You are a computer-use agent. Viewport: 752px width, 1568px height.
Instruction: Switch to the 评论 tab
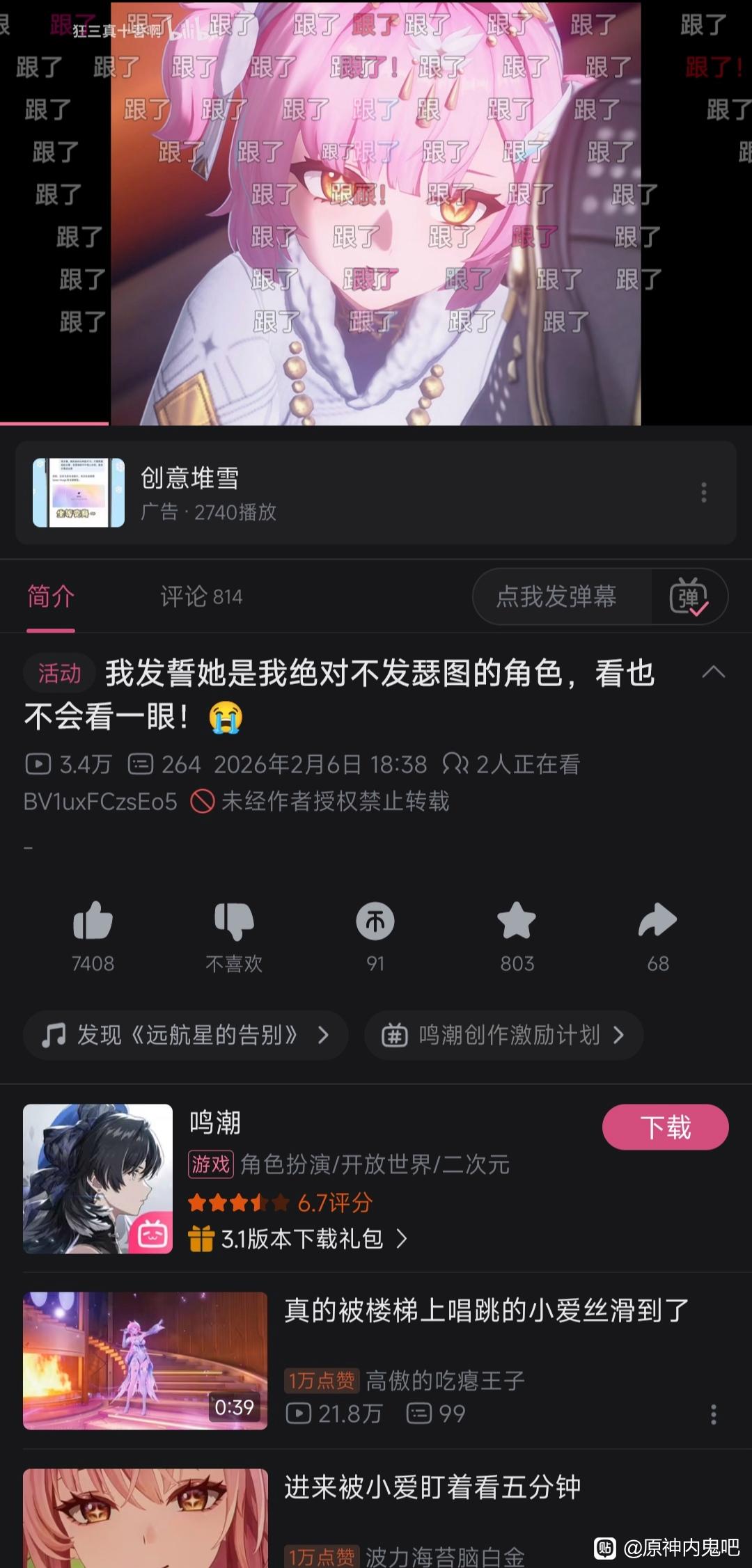(201, 596)
